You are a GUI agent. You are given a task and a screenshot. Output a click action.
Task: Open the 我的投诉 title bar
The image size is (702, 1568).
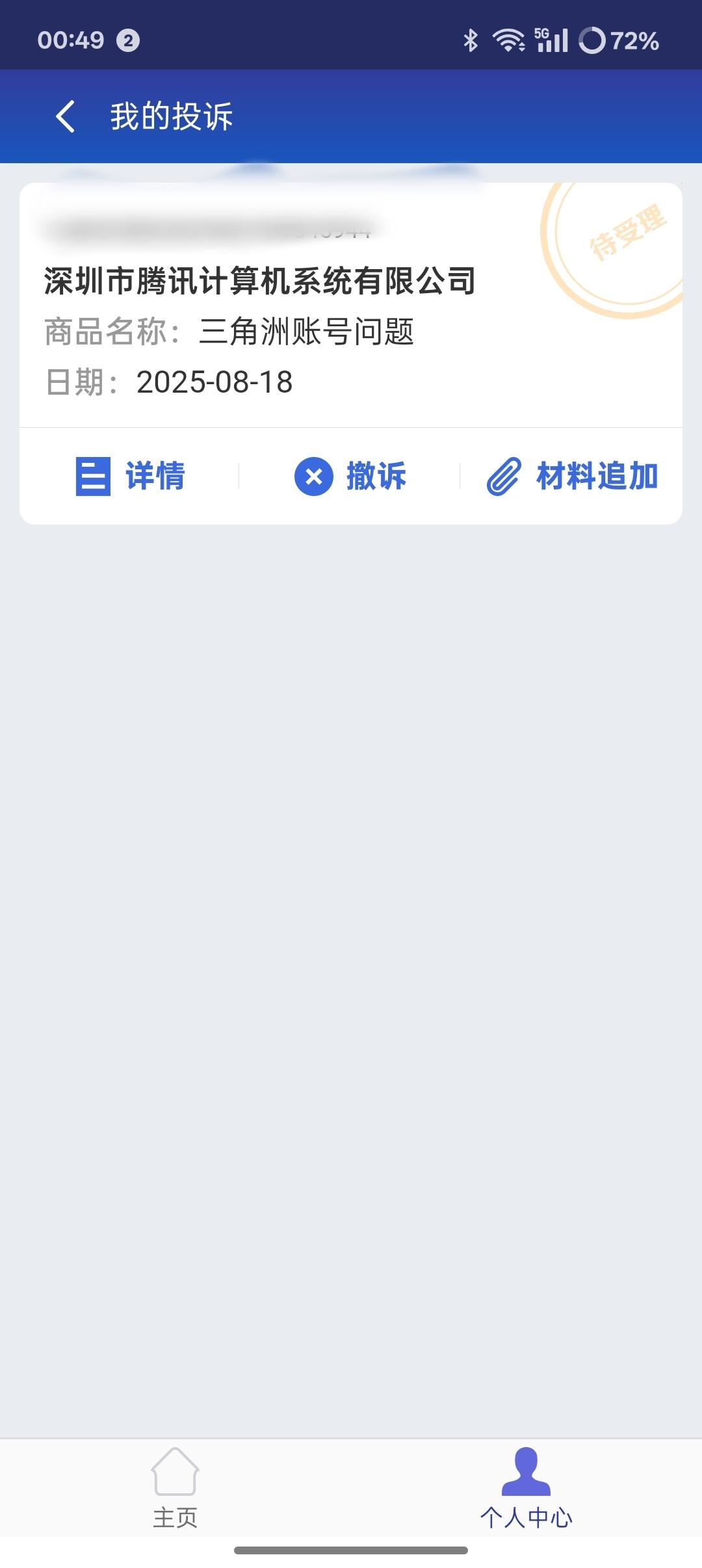[174, 117]
